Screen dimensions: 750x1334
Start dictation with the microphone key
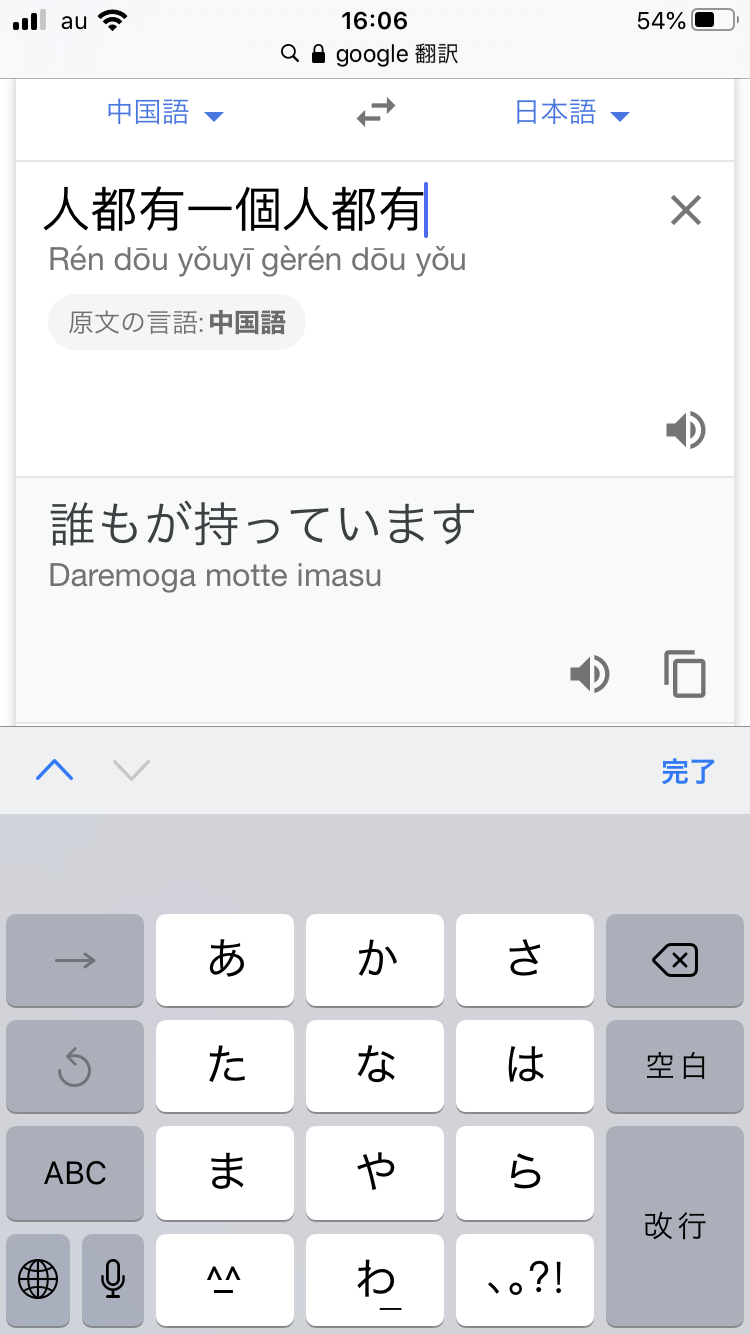pos(113,1277)
